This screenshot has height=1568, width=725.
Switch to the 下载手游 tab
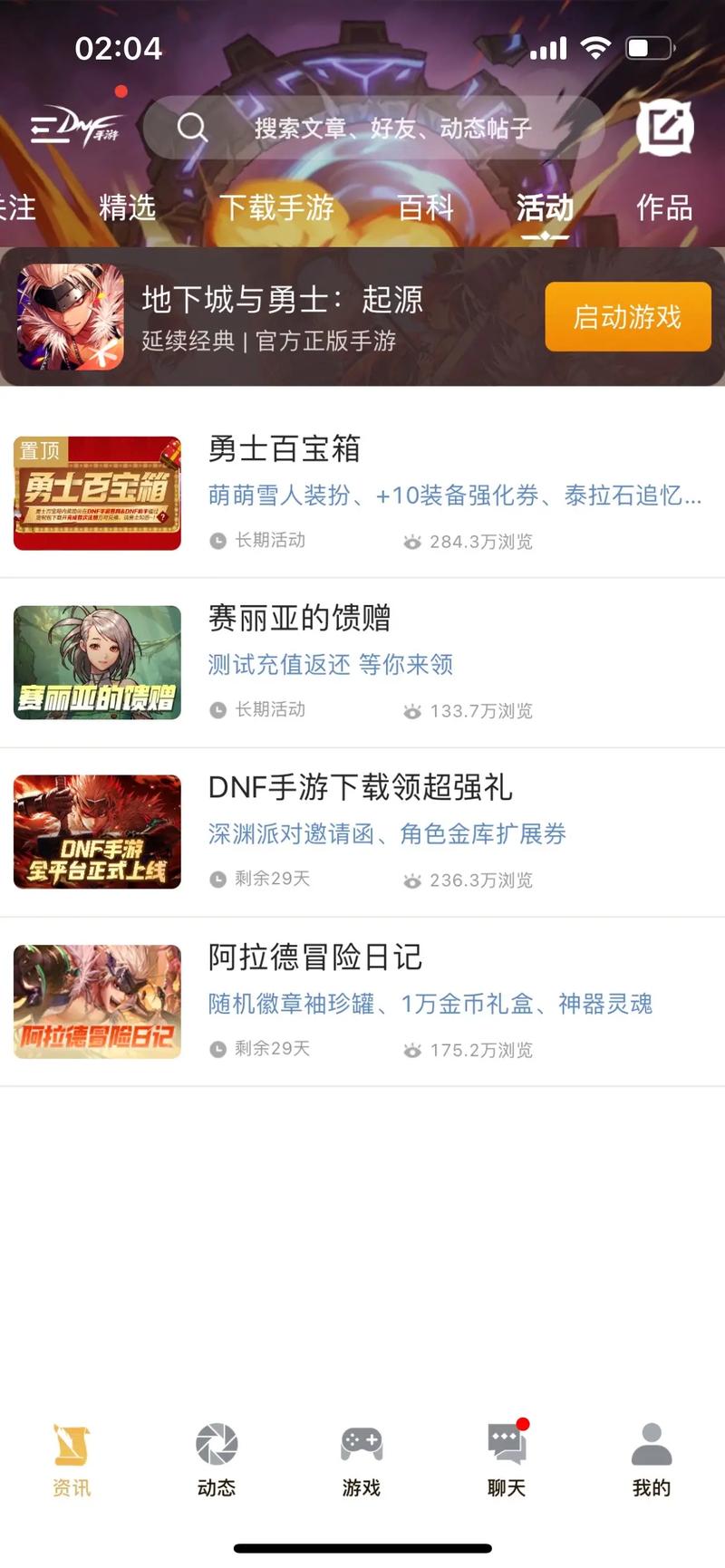click(276, 207)
